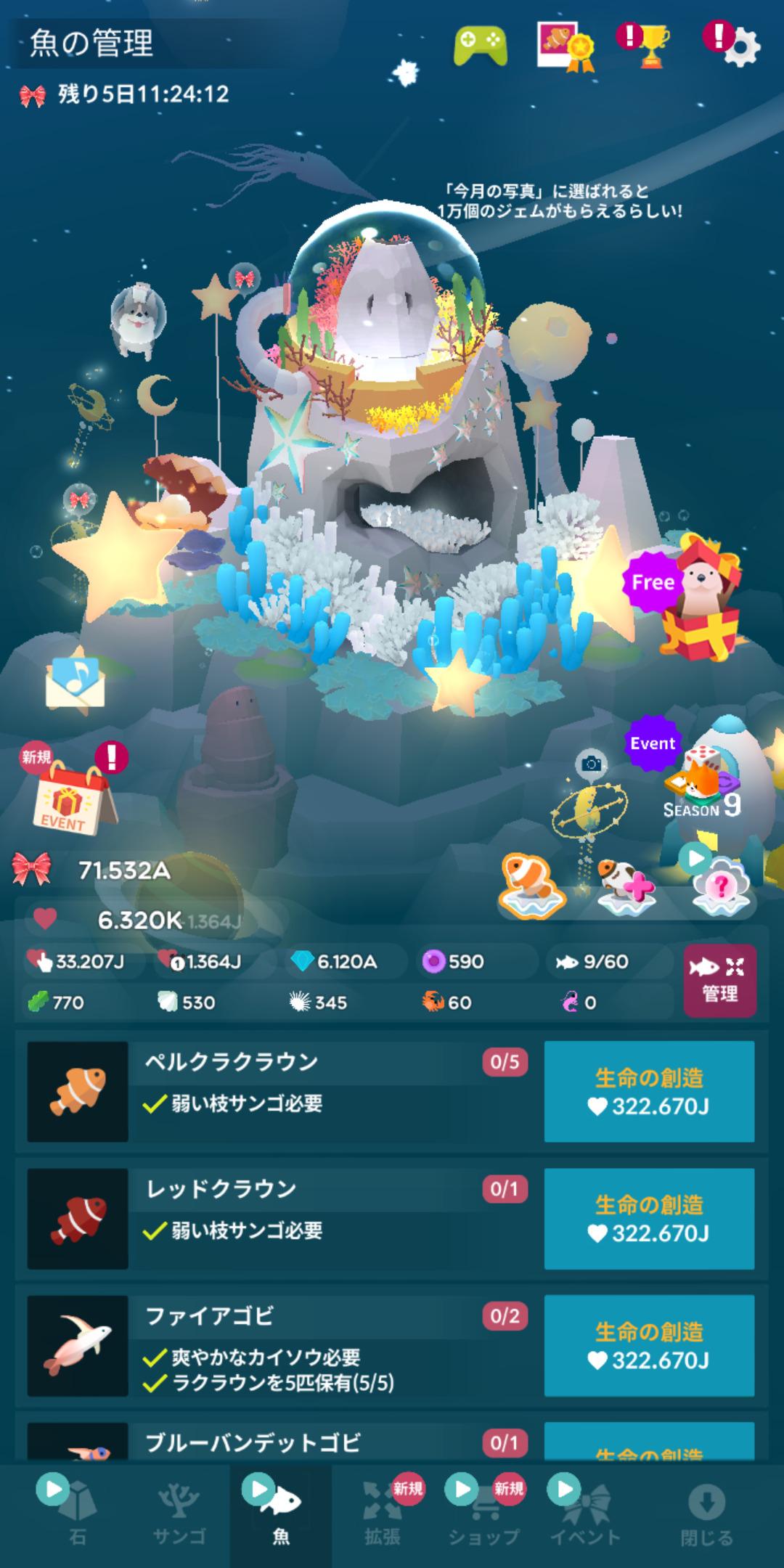
Task: Open the ショップ tab
Action: pos(483,1516)
